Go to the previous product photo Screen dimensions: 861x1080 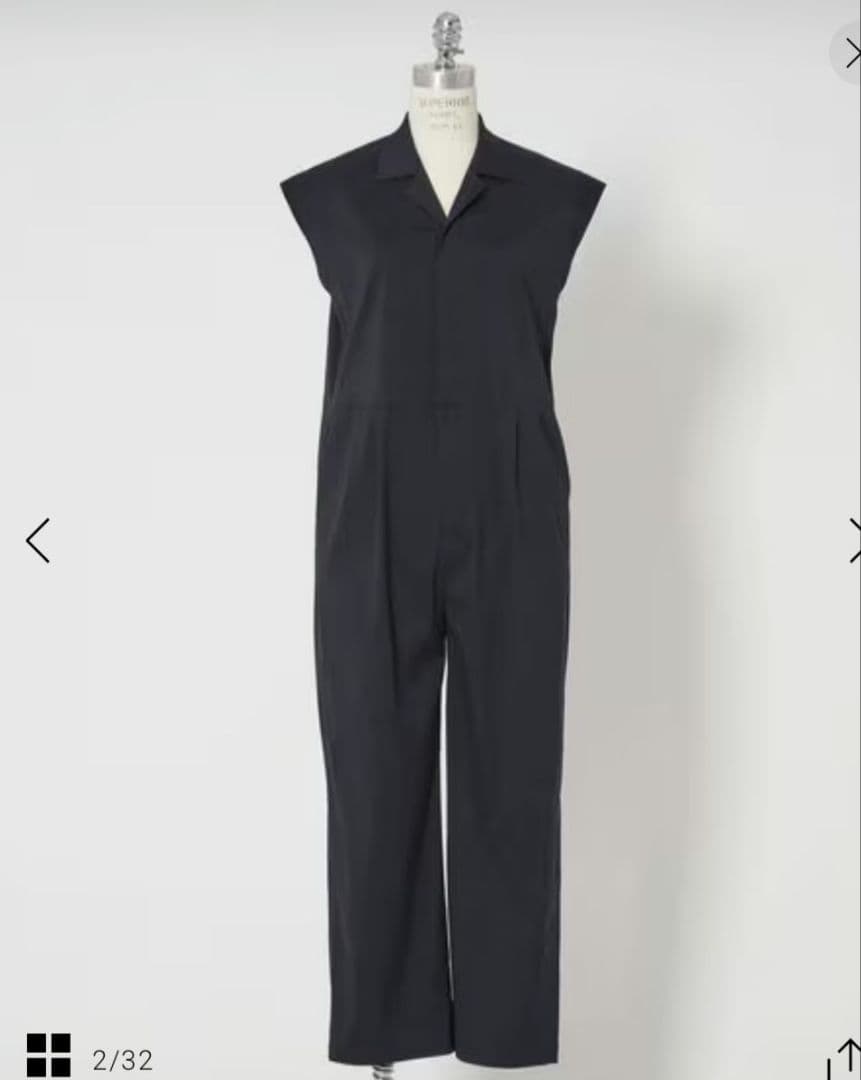38,540
